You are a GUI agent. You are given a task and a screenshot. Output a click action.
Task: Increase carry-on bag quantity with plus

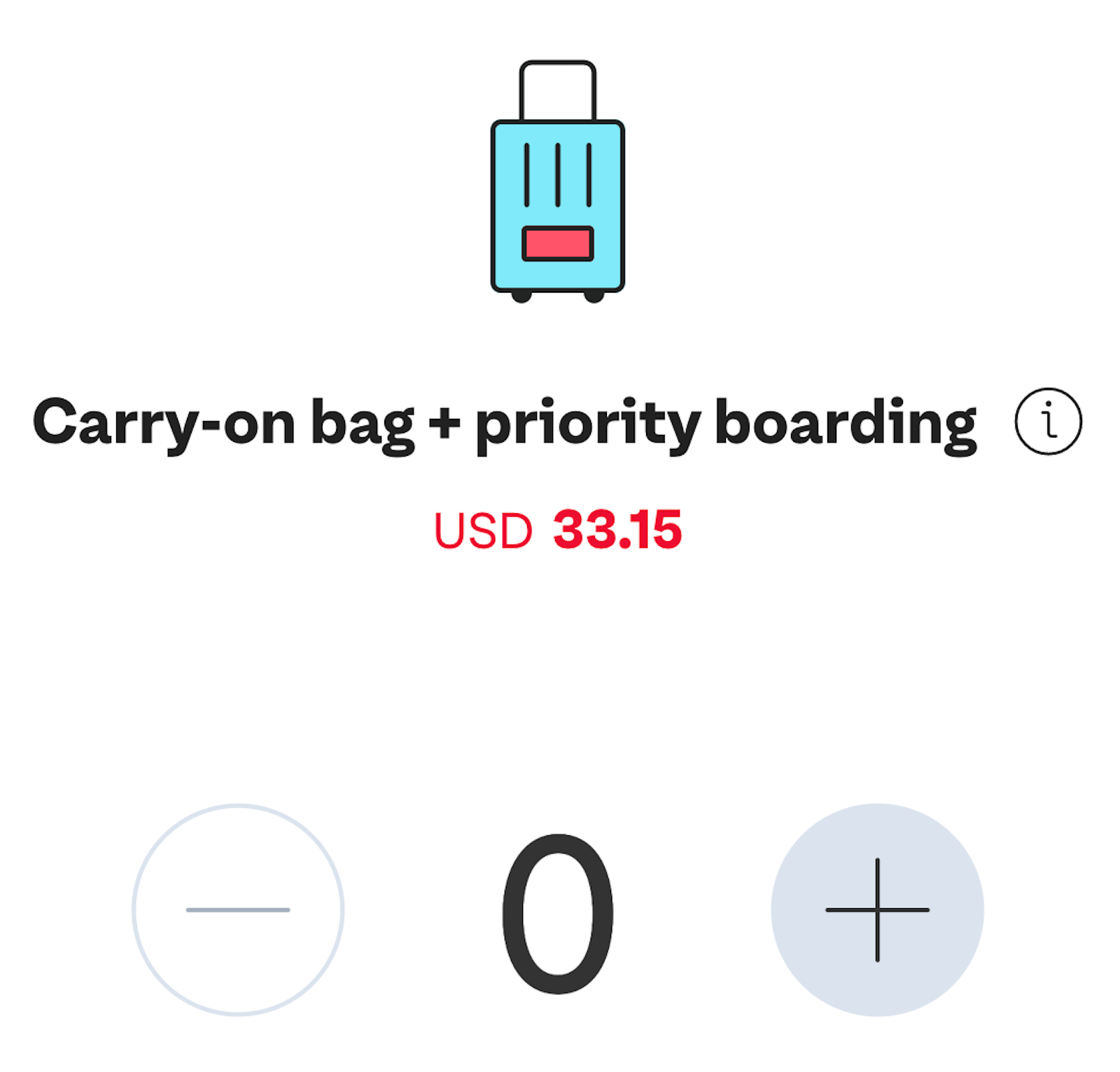point(877,910)
